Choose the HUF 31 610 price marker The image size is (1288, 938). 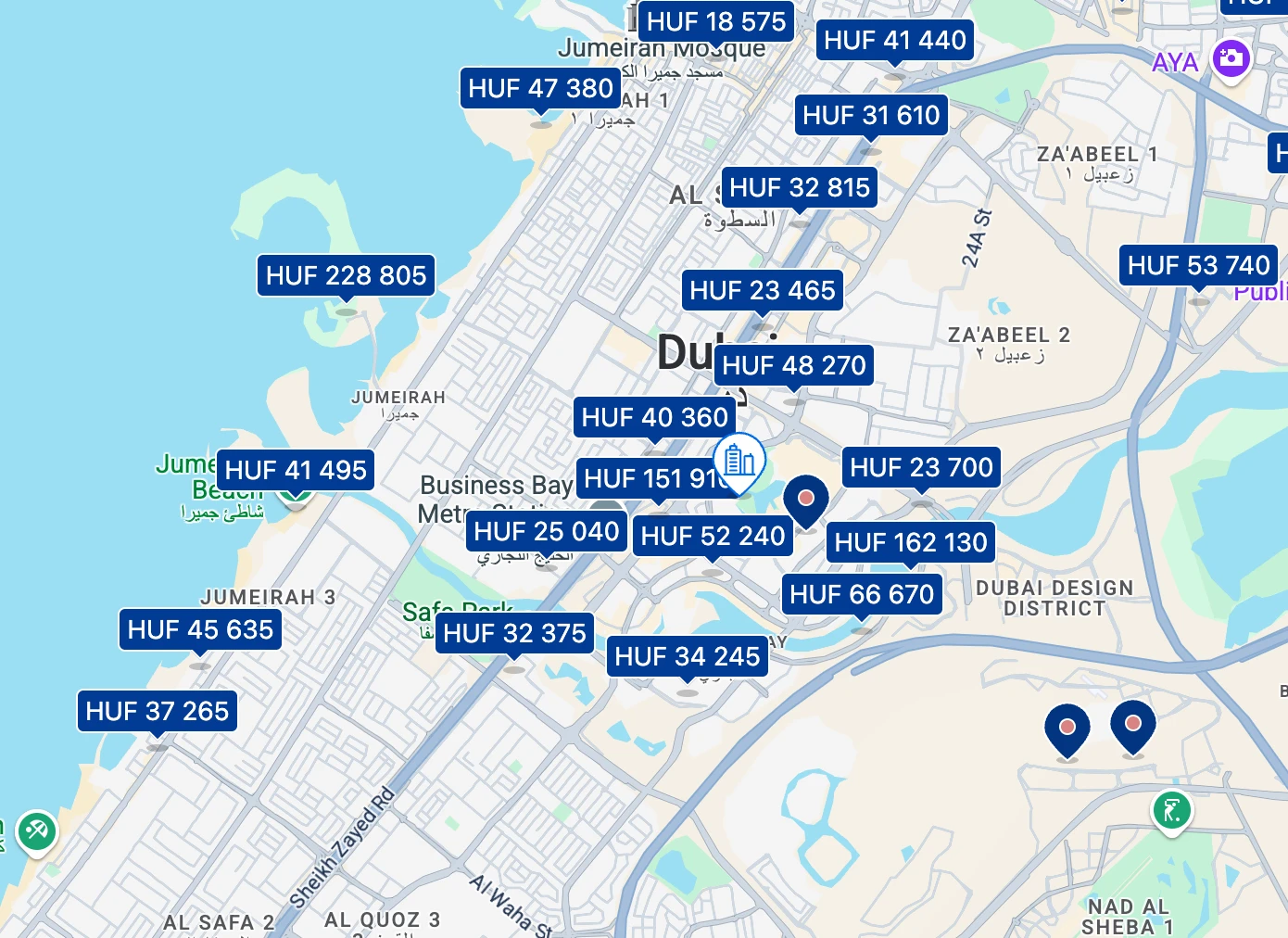[x=870, y=116]
